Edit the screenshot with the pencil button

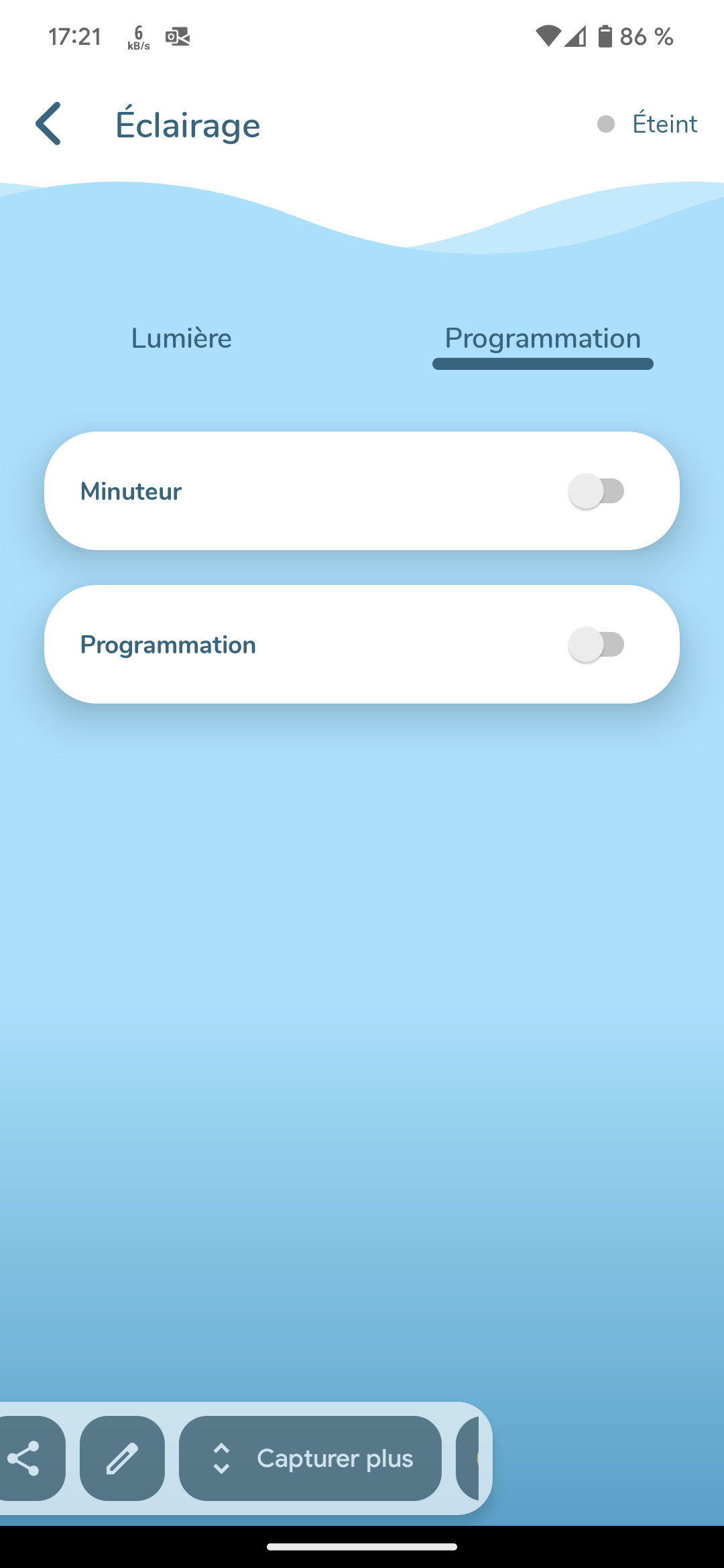click(x=122, y=1458)
